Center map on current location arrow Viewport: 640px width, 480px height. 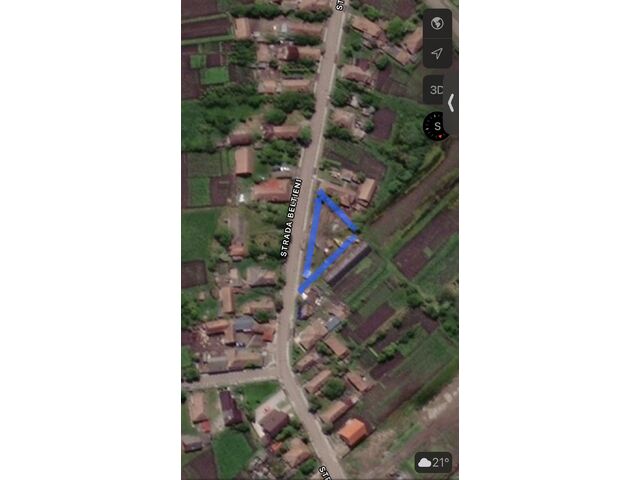437,54
